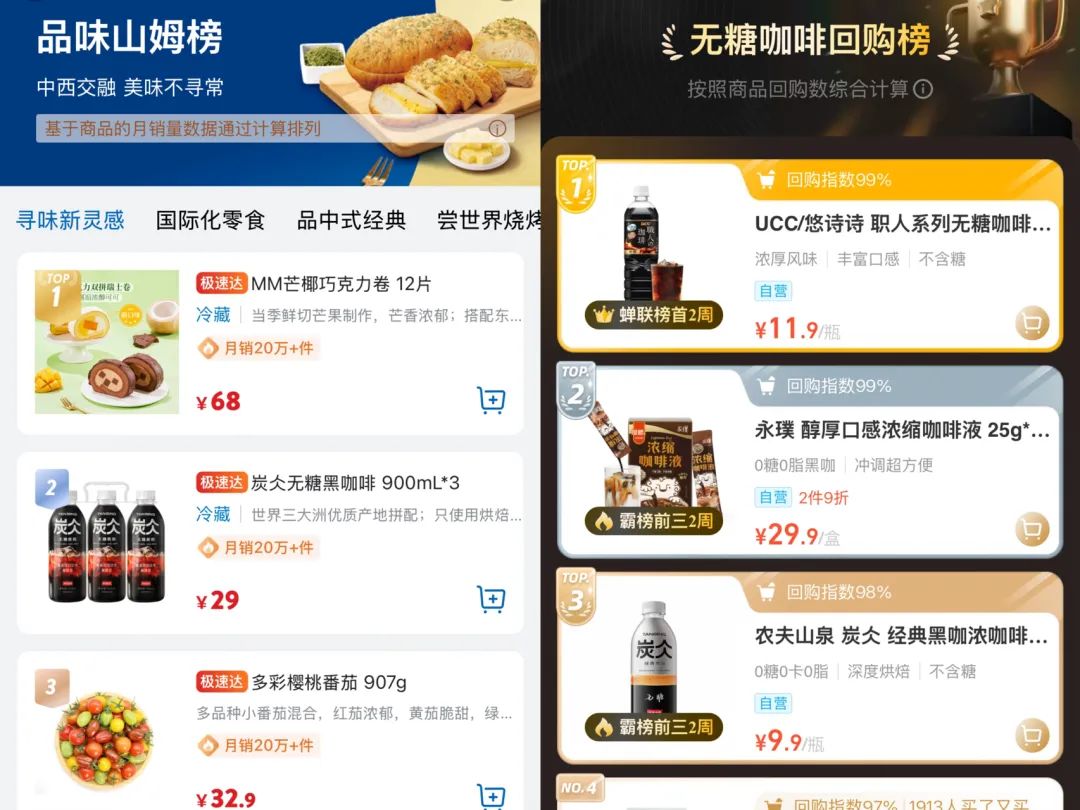The height and width of the screenshot is (810, 1080).
Task: Switch to the 国际化零食 tab
Action: (x=210, y=220)
